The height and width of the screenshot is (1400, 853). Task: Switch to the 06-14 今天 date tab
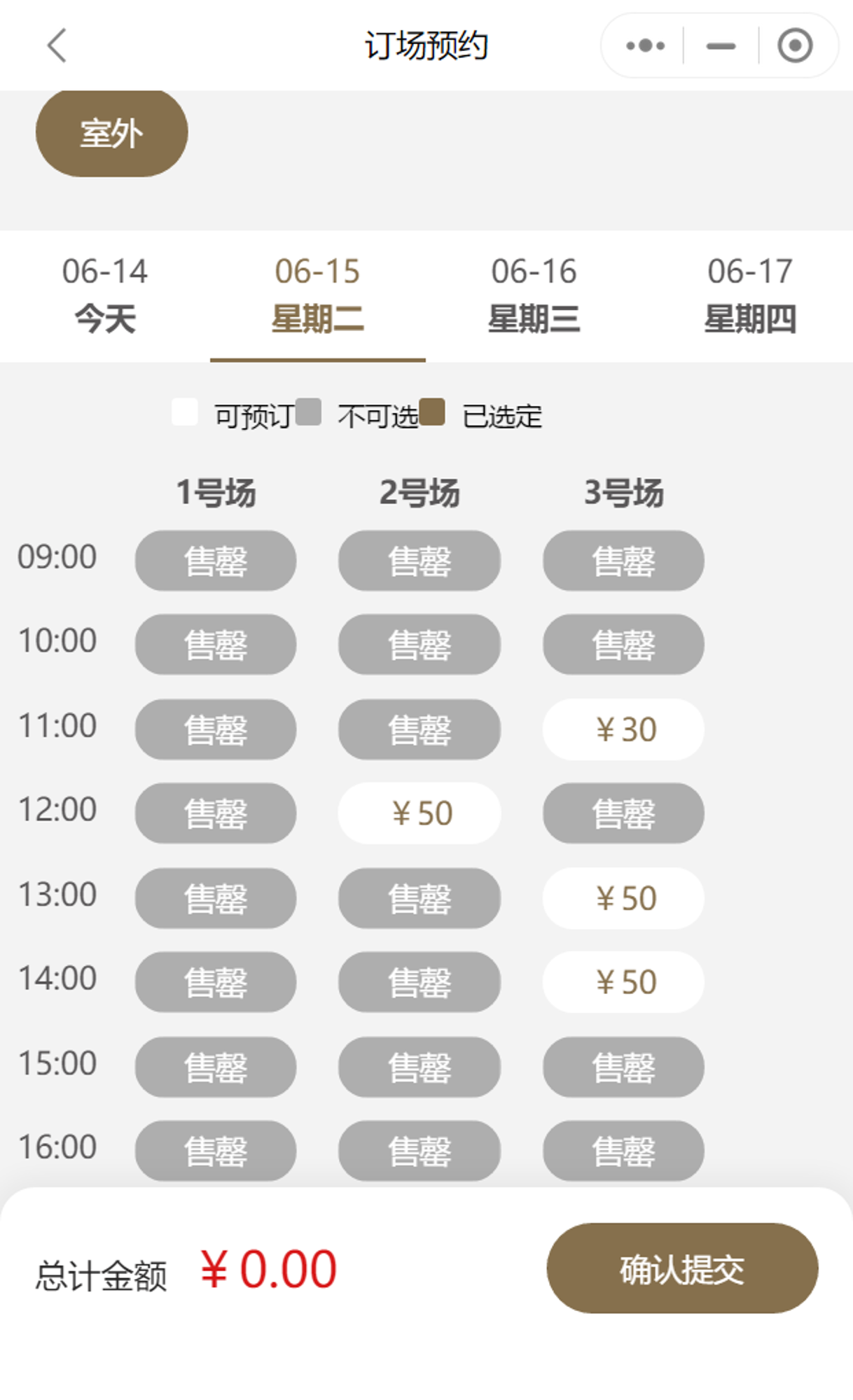pos(105,295)
